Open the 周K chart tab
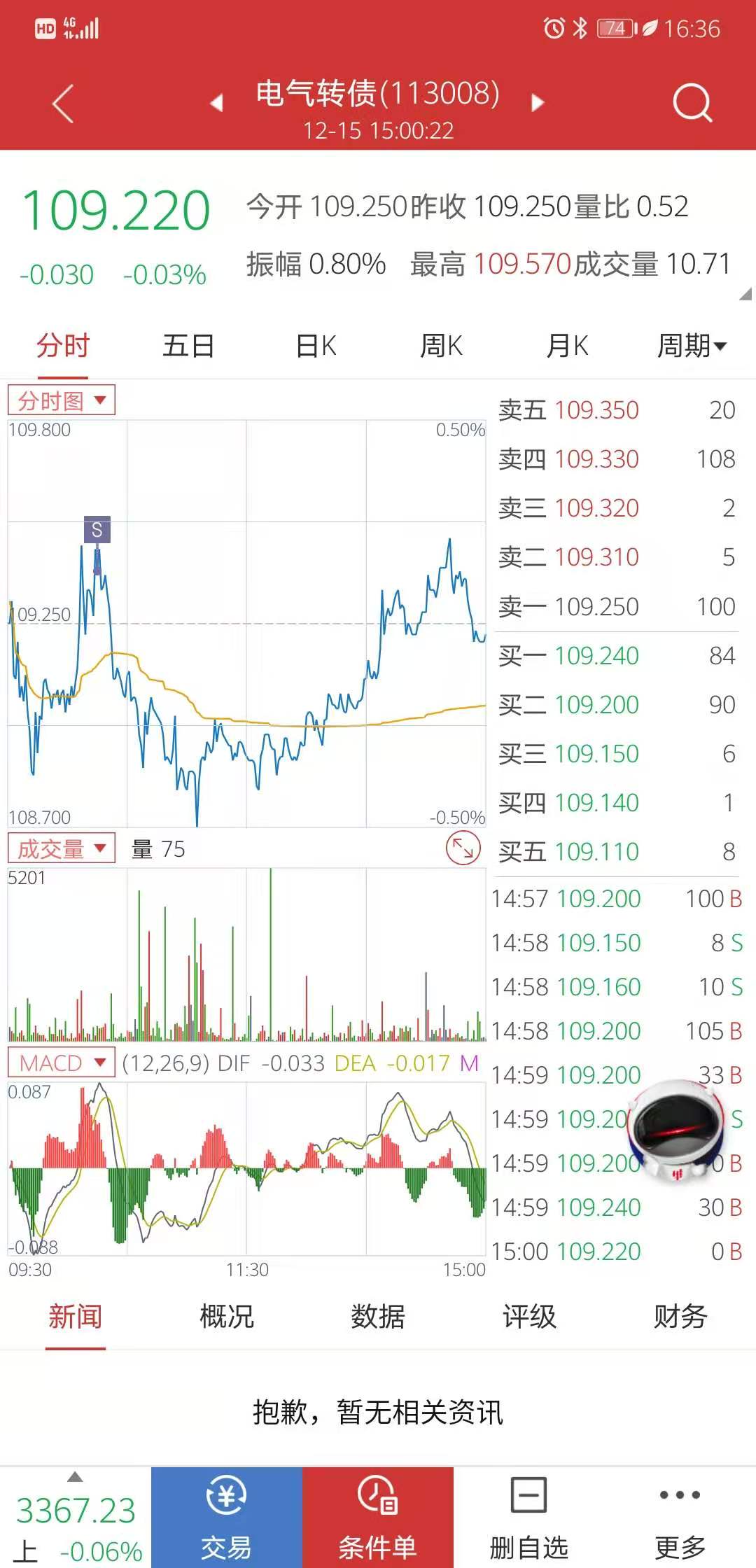 (441, 346)
